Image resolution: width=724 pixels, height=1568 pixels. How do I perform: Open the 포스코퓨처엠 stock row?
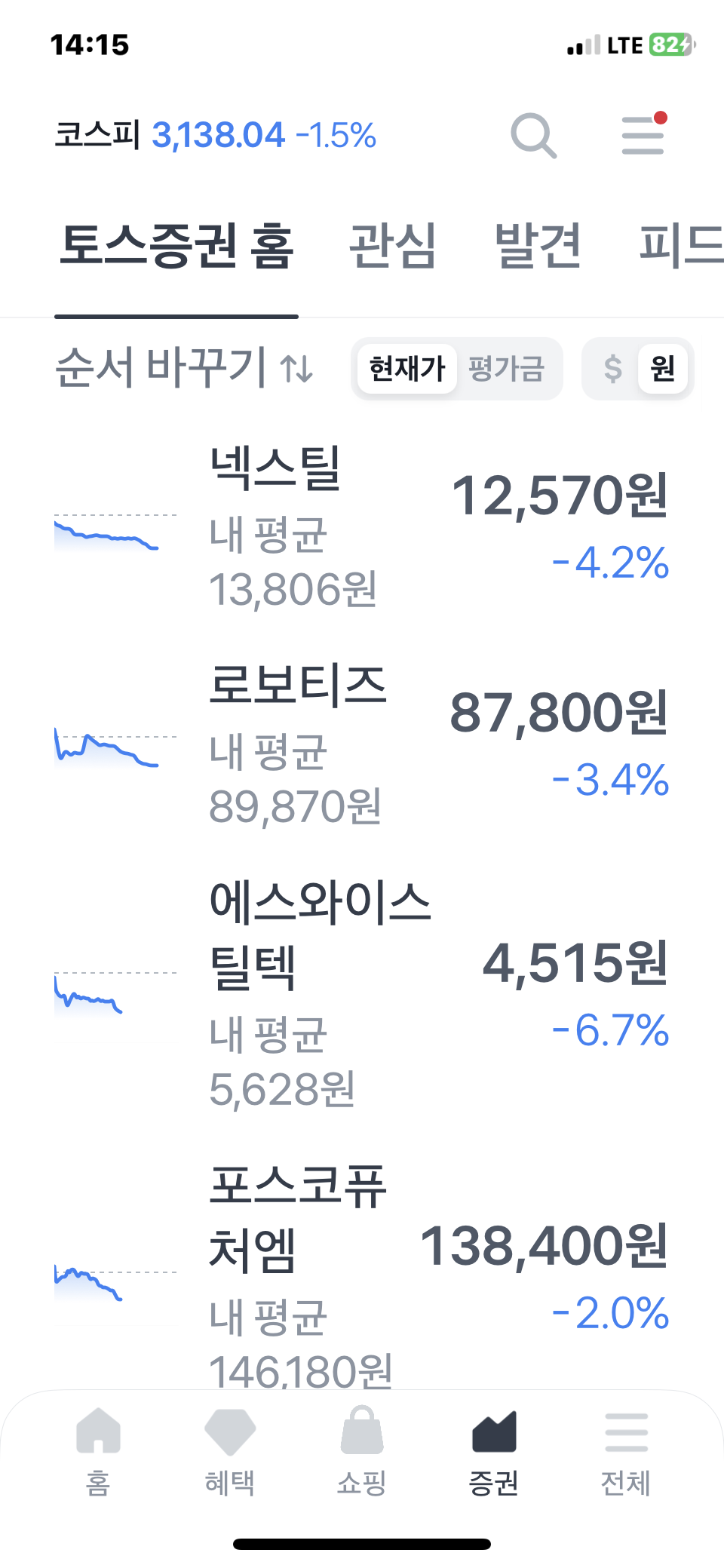click(362, 1275)
